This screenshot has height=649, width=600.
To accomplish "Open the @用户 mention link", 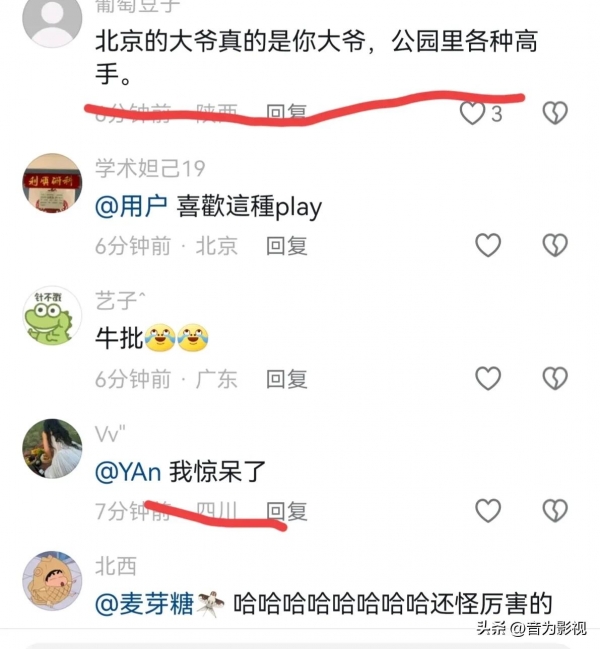I will click(x=131, y=207).
